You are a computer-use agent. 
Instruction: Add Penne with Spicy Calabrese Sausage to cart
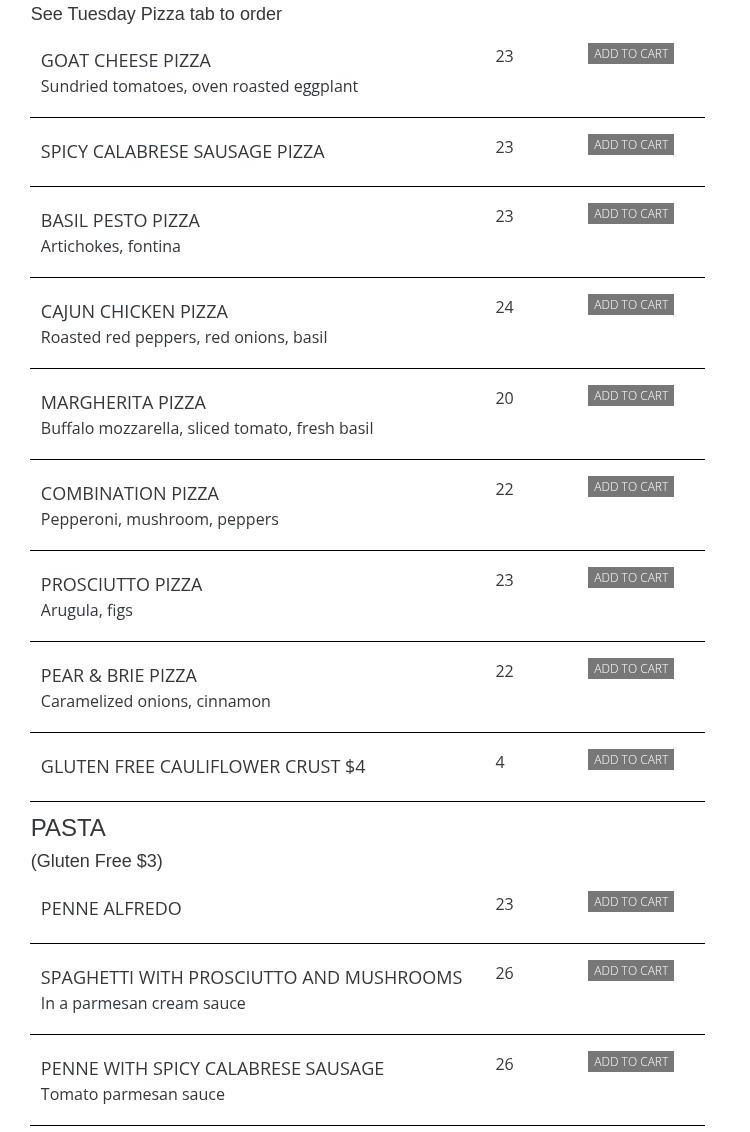(x=630, y=1062)
